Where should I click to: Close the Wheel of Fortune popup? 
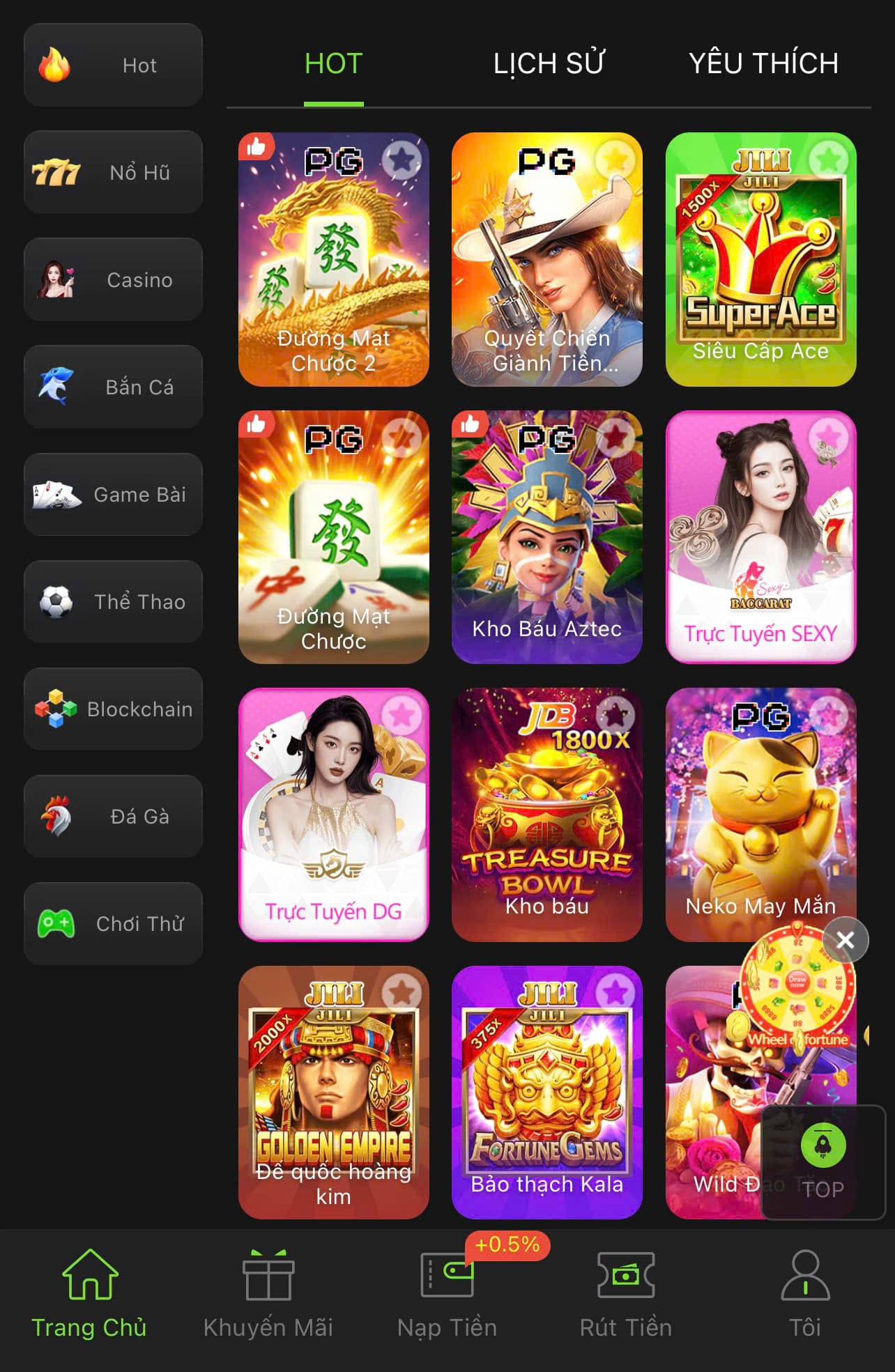pos(845,940)
